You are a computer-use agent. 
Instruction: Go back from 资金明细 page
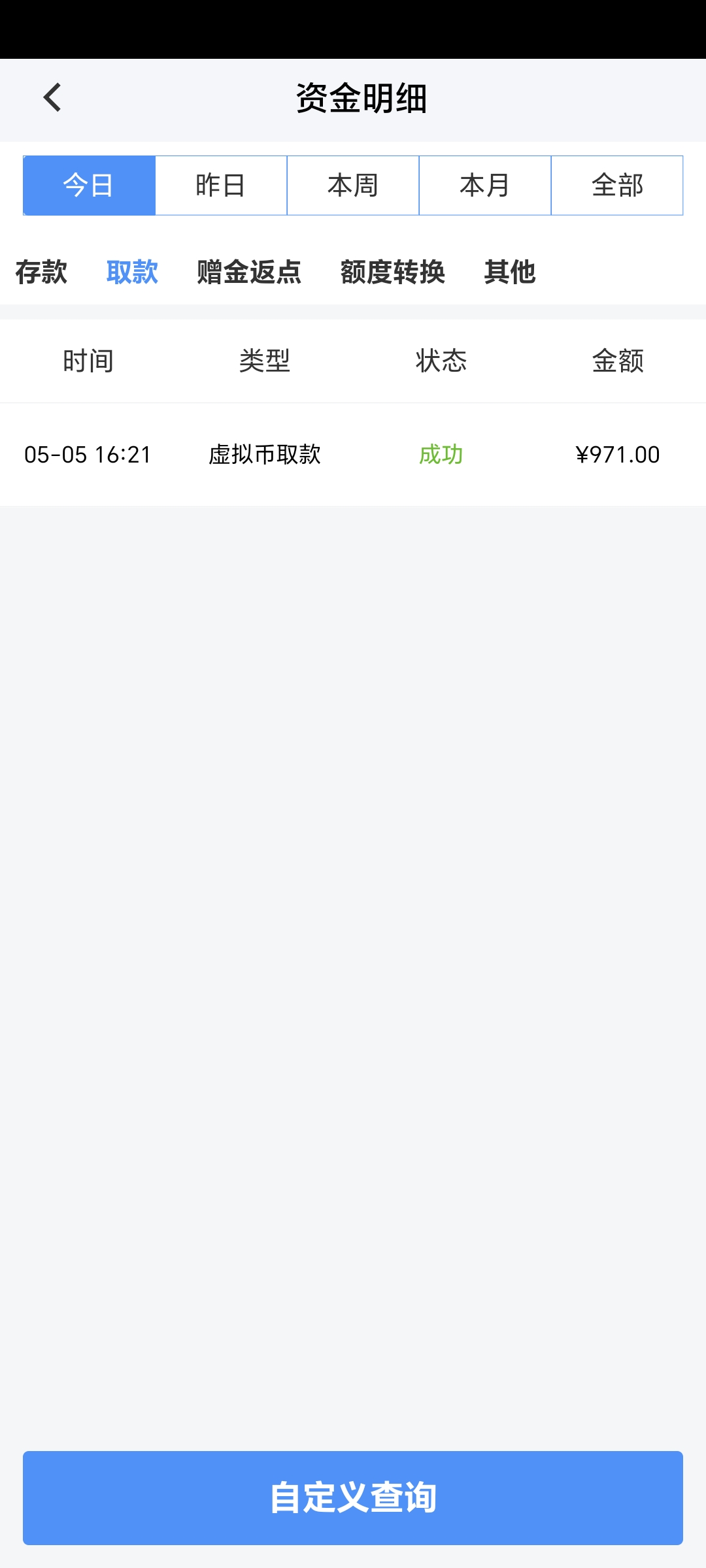pos(52,98)
